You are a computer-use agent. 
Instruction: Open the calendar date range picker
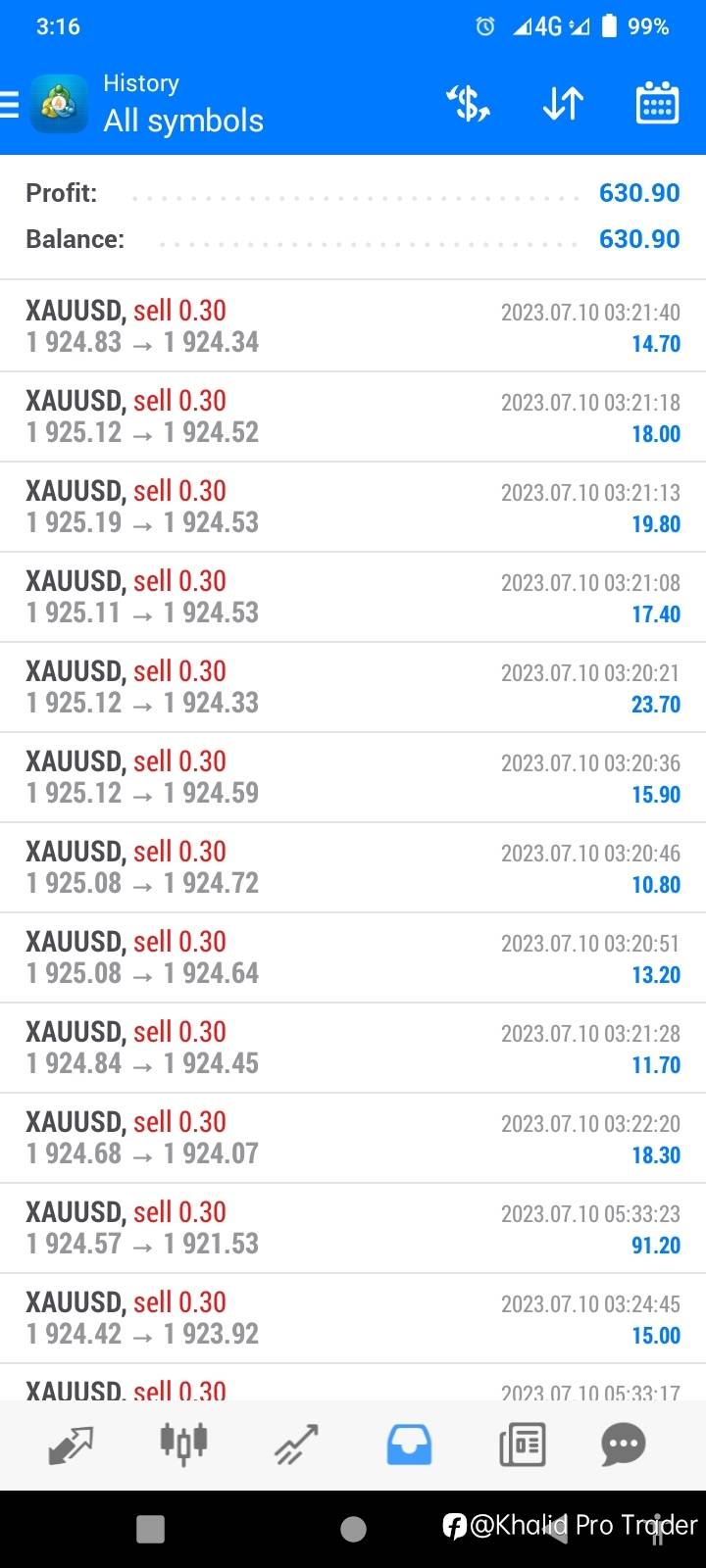click(657, 103)
